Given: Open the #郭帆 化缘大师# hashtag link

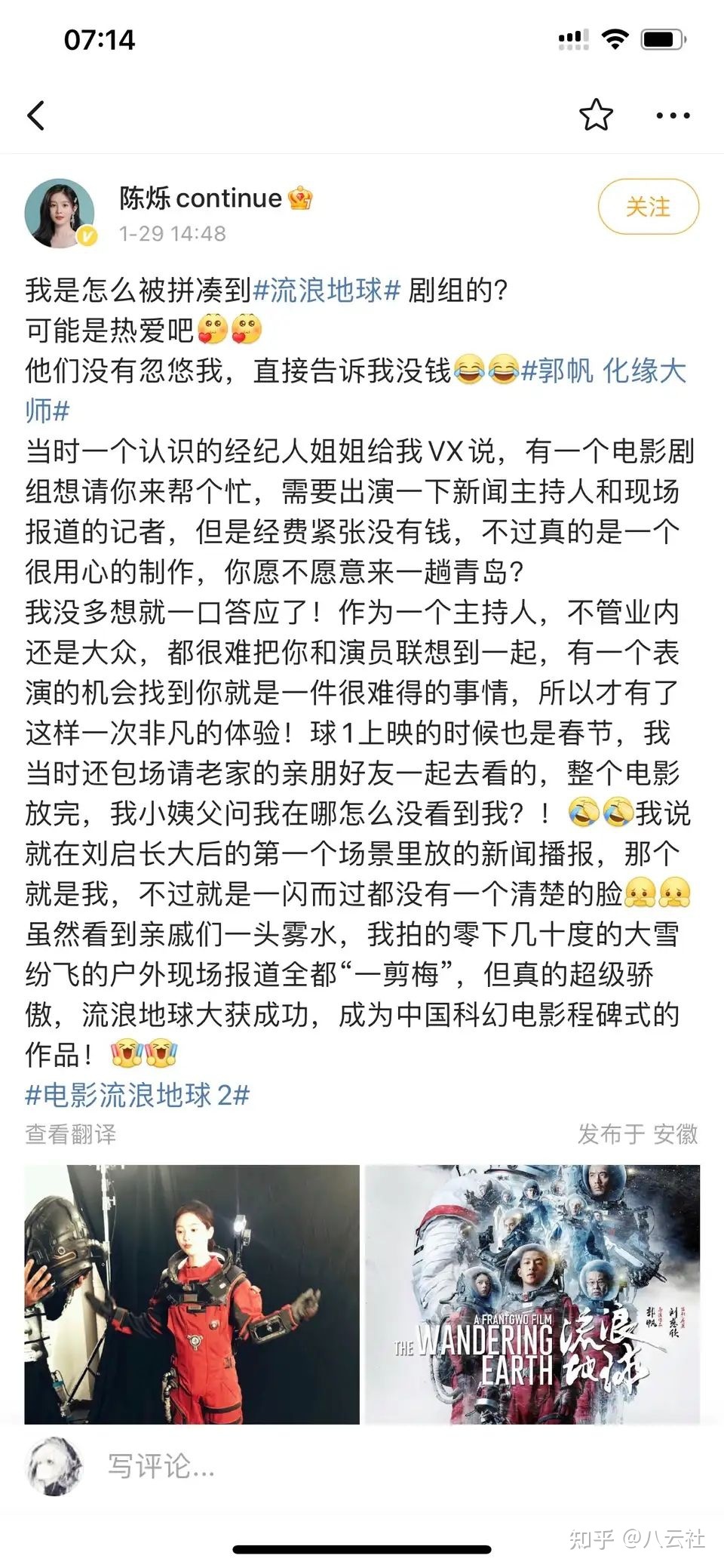Looking at the screenshot, I should pyautogui.click(x=603, y=371).
